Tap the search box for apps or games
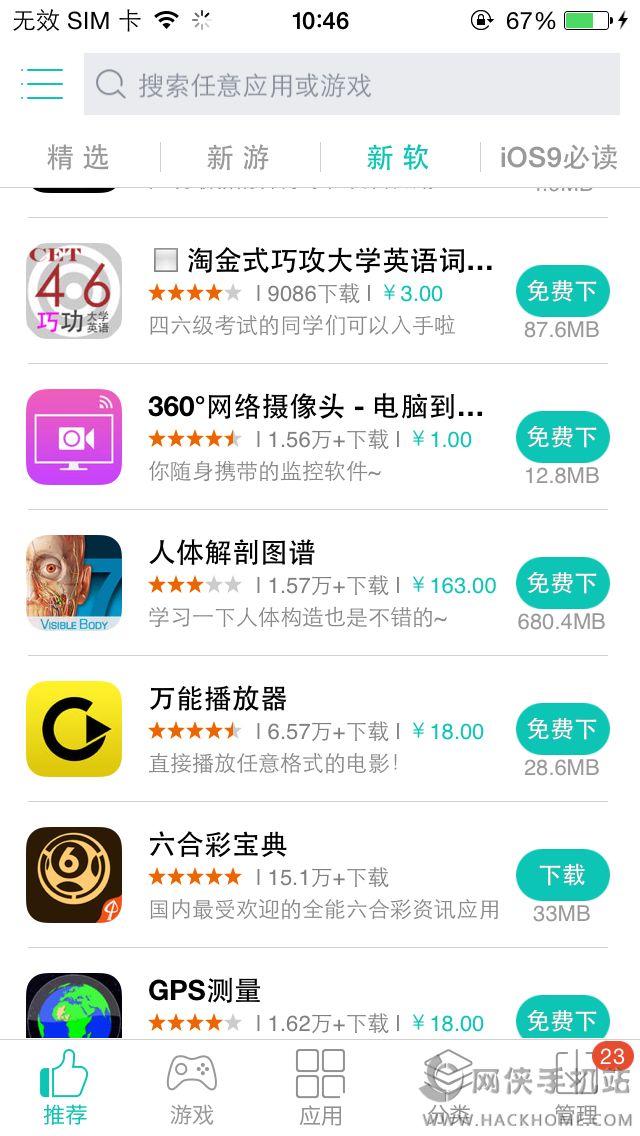The image size is (640, 1136). click(x=352, y=85)
